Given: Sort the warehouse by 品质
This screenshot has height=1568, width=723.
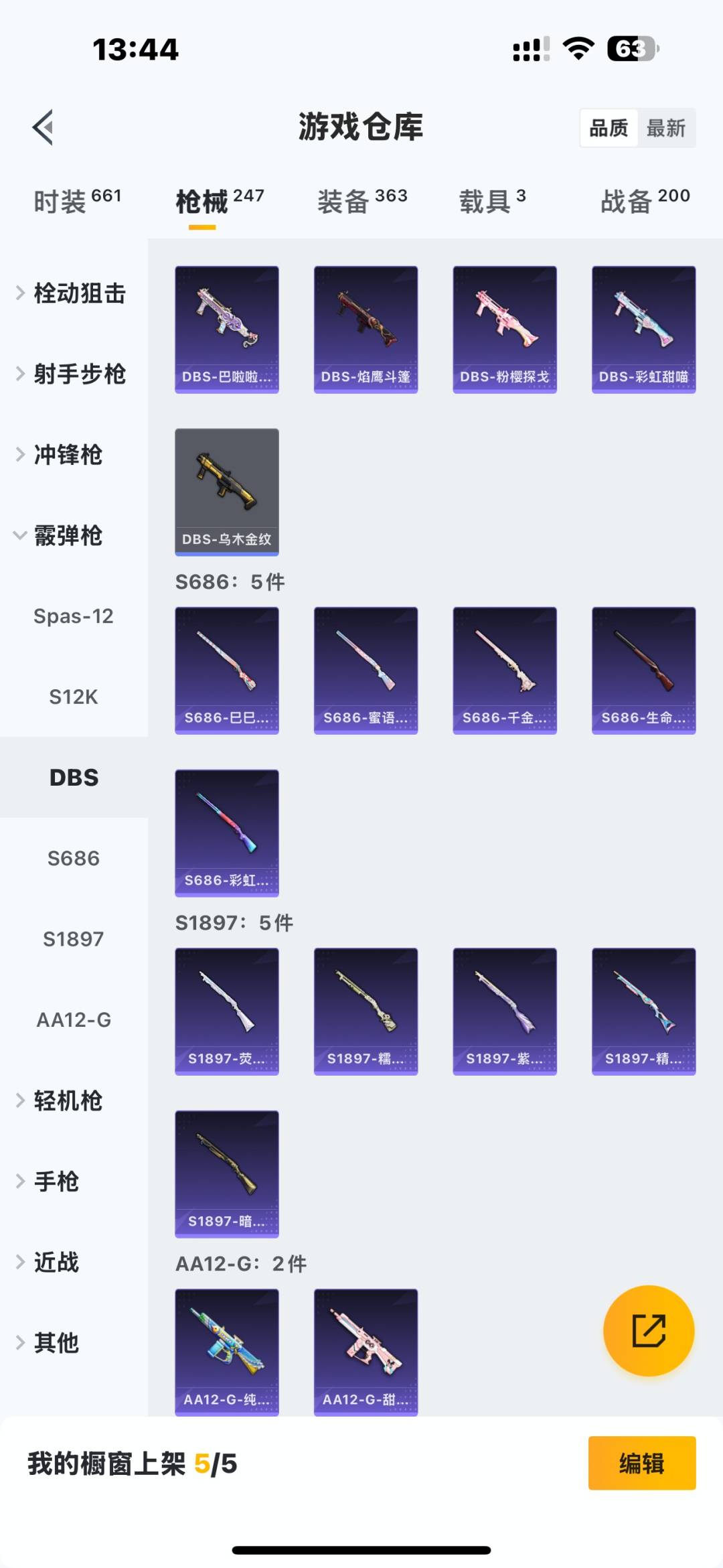Looking at the screenshot, I should pyautogui.click(x=609, y=128).
